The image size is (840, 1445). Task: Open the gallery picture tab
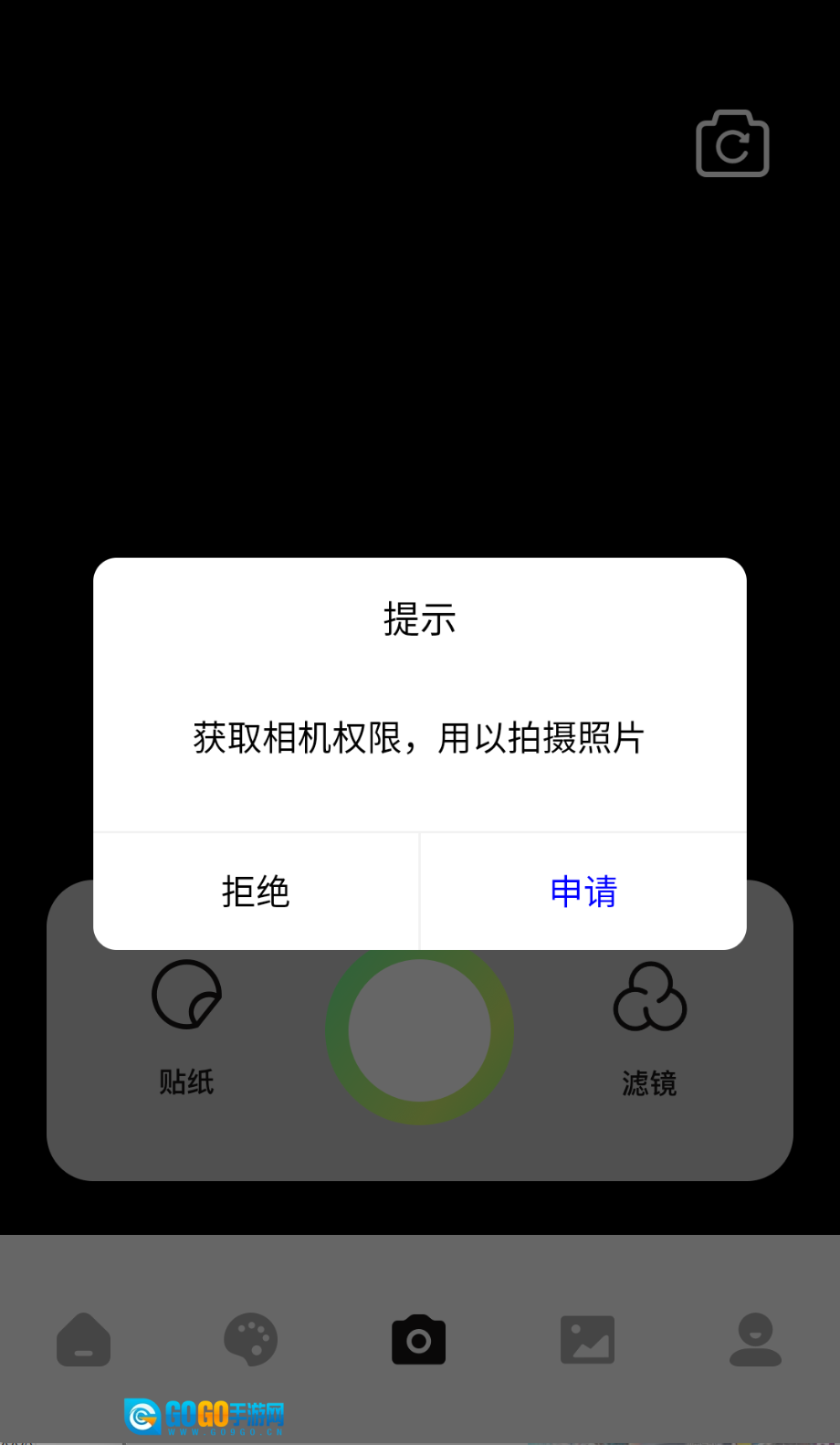pos(587,1340)
